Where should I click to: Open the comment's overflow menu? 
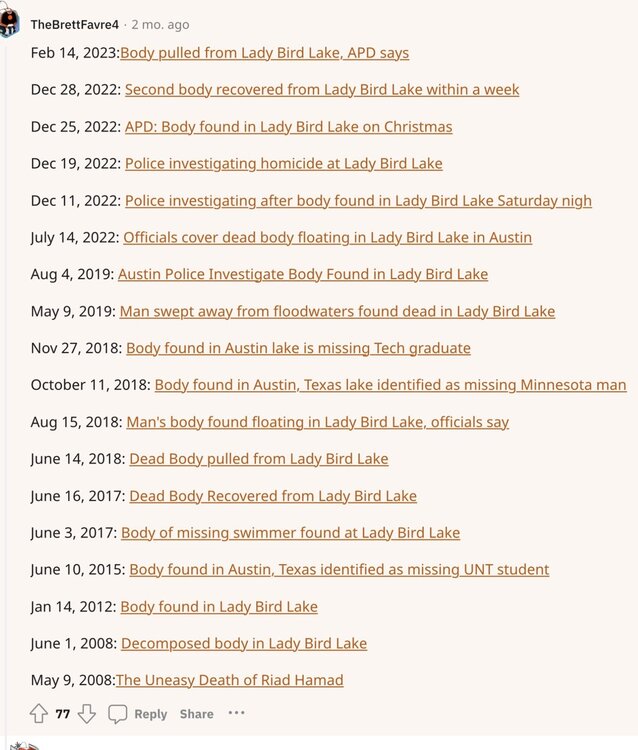236,714
